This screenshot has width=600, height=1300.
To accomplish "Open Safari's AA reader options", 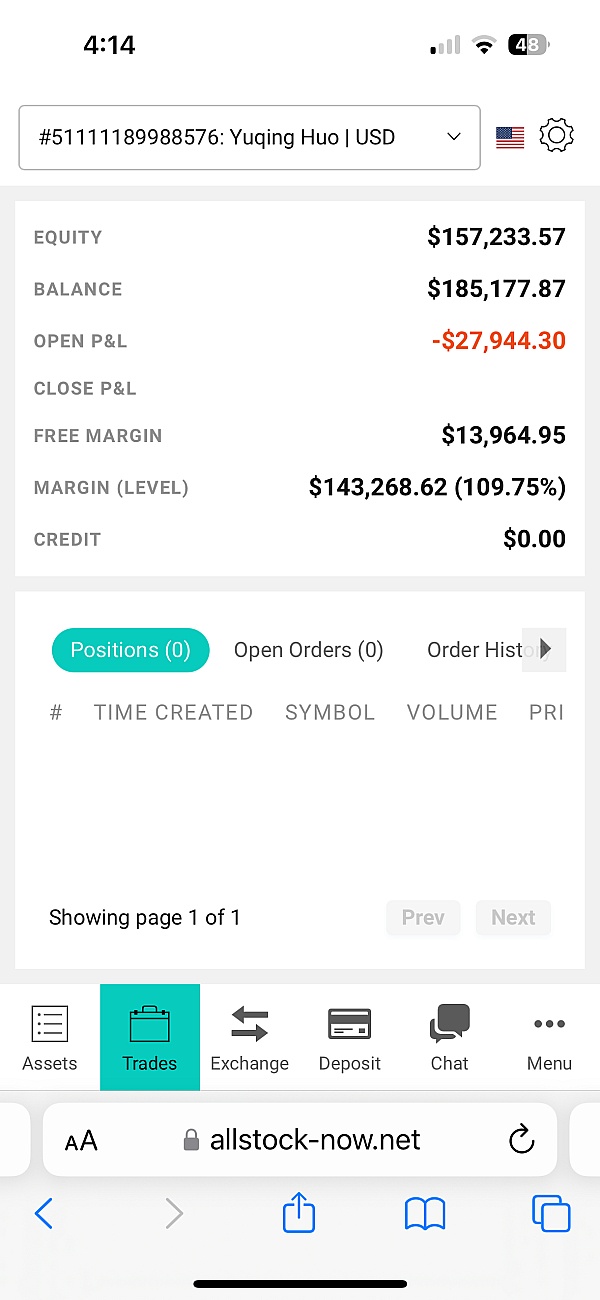I will pyautogui.click(x=81, y=1141).
